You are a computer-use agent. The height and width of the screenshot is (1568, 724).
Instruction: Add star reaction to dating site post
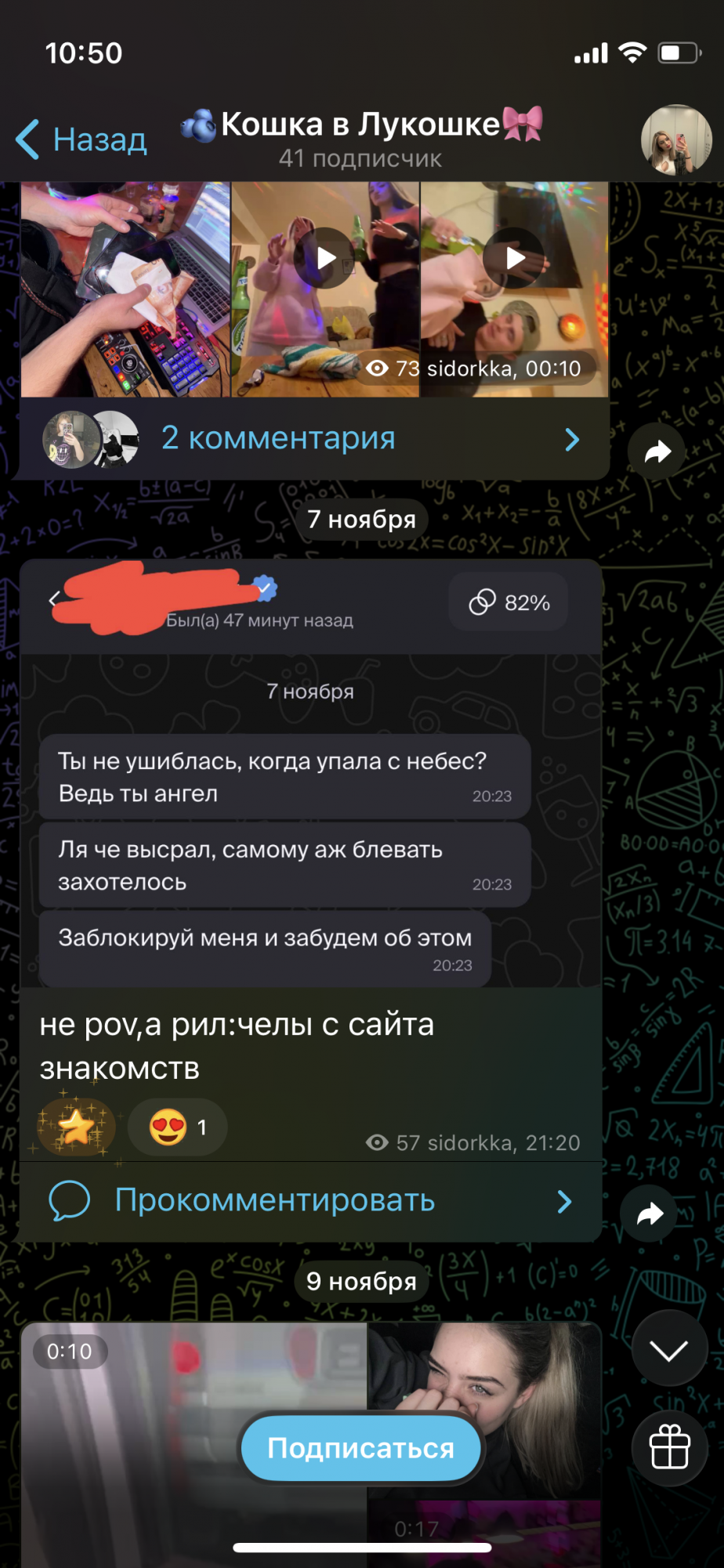tap(76, 1127)
